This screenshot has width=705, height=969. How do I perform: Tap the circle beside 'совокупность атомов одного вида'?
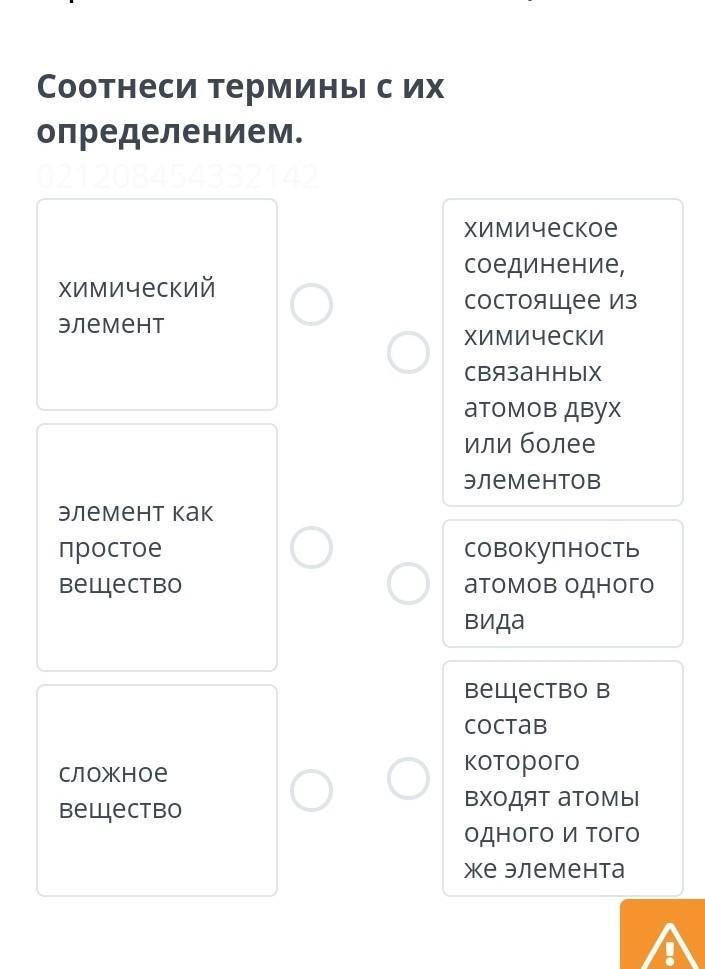408,583
